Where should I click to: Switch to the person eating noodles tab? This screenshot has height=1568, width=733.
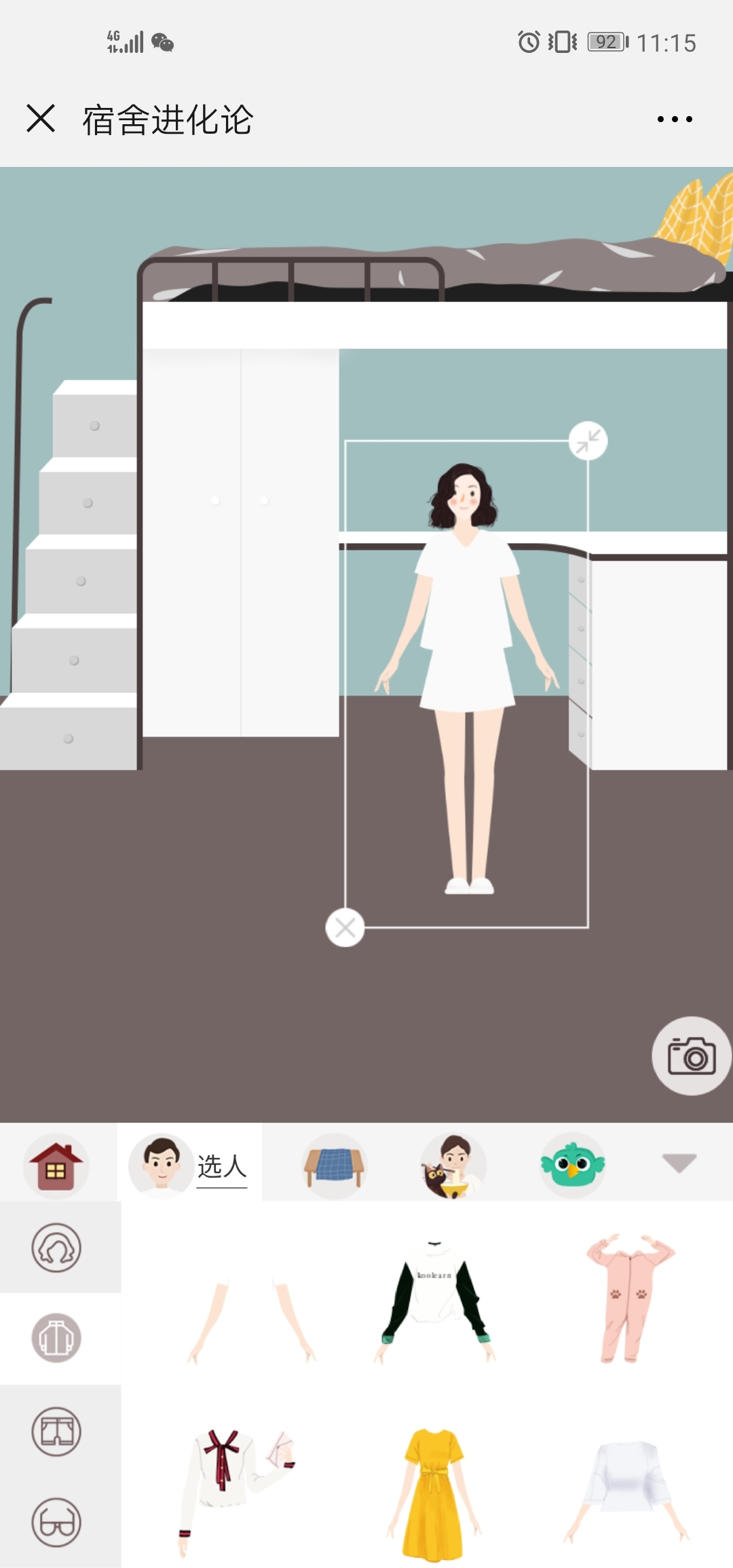tap(453, 1165)
